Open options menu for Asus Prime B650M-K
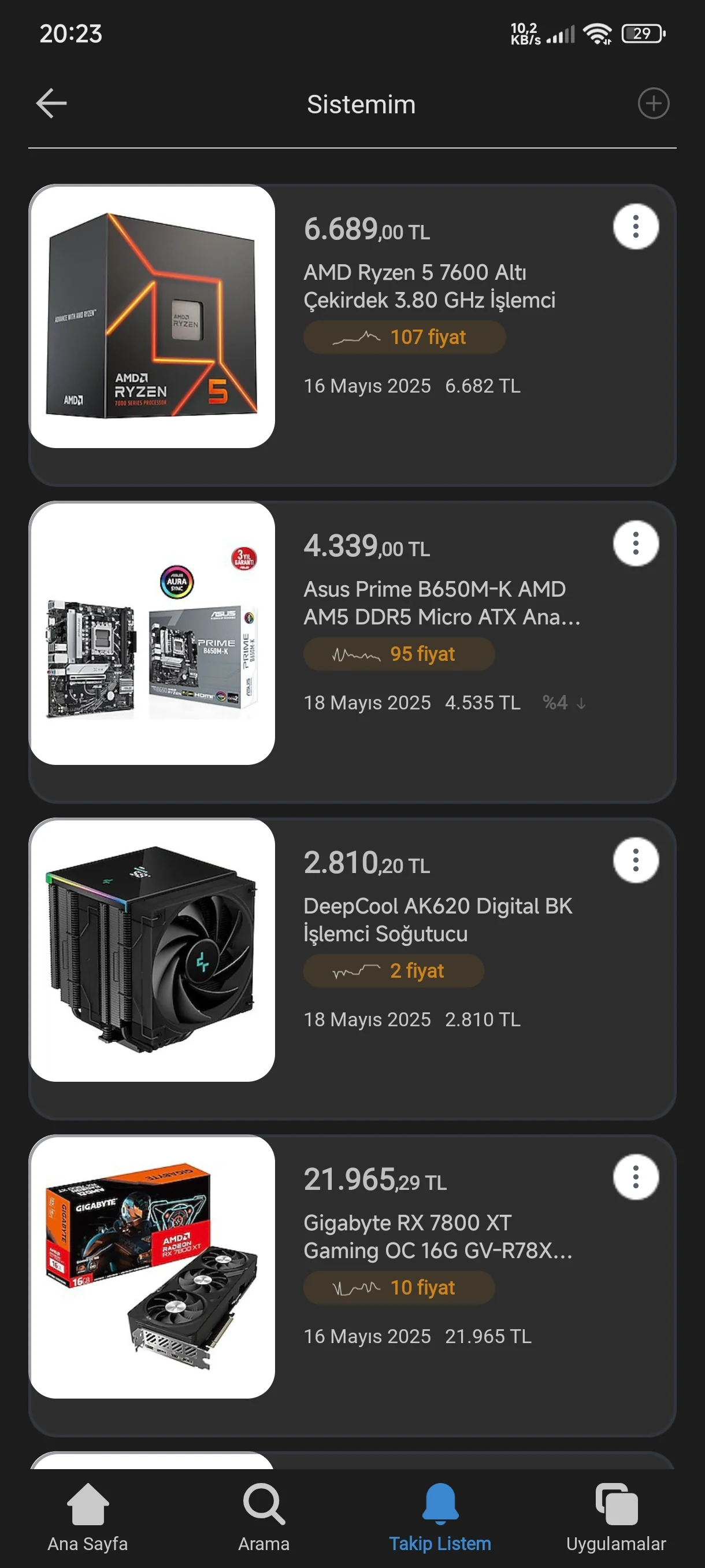This screenshot has width=705, height=1568. pyautogui.click(x=636, y=543)
